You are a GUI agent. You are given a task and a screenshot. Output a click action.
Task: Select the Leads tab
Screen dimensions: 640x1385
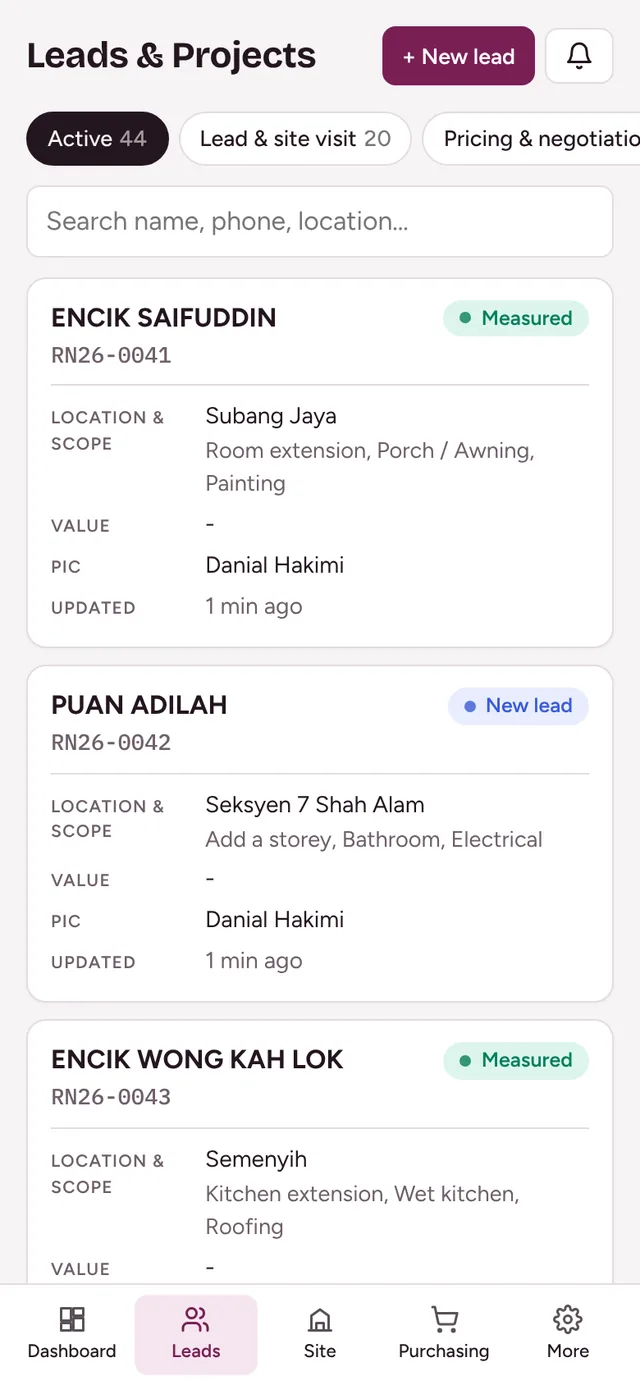tap(196, 1334)
